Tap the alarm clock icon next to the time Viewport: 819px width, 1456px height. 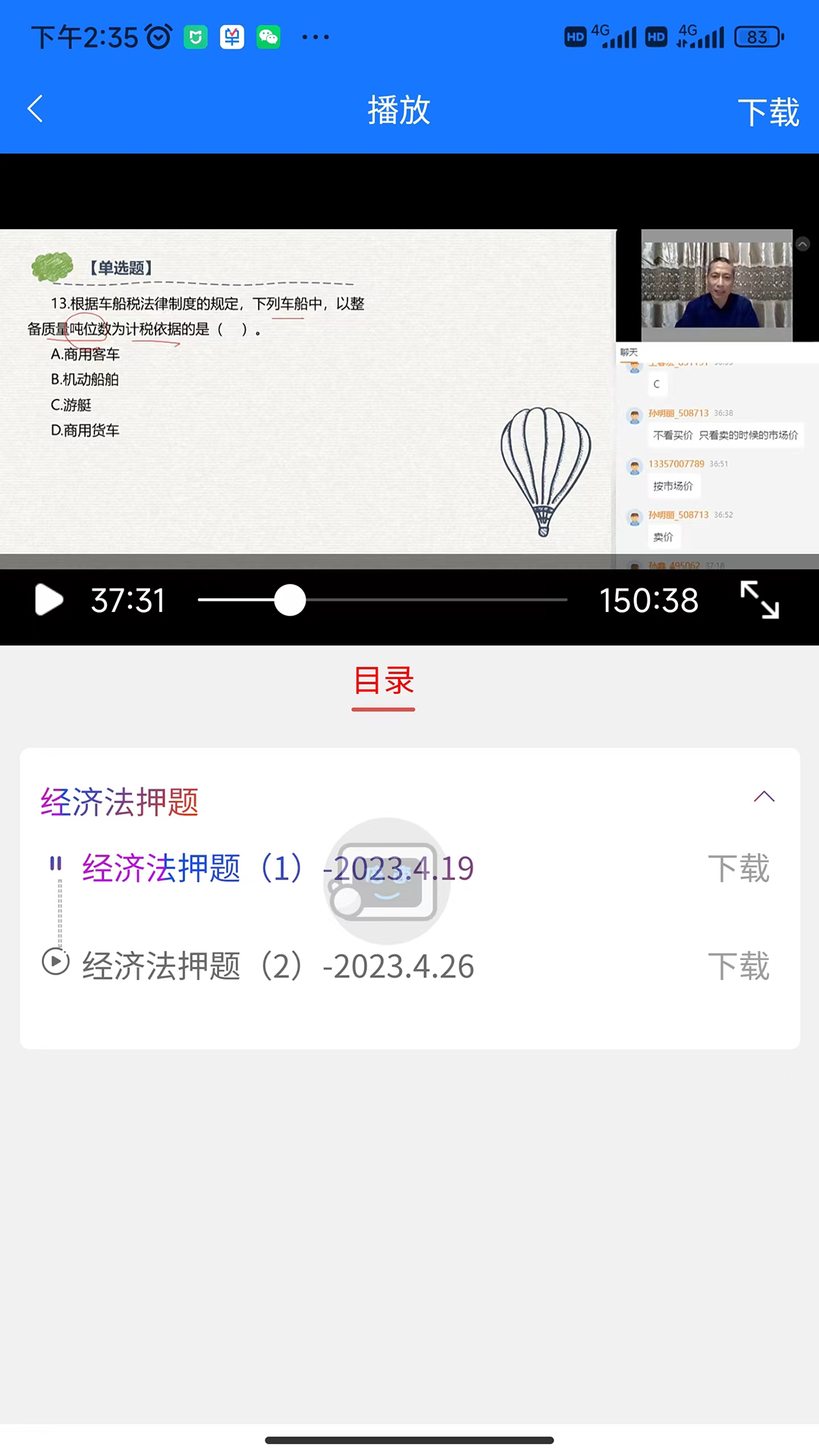pyautogui.click(x=157, y=36)
